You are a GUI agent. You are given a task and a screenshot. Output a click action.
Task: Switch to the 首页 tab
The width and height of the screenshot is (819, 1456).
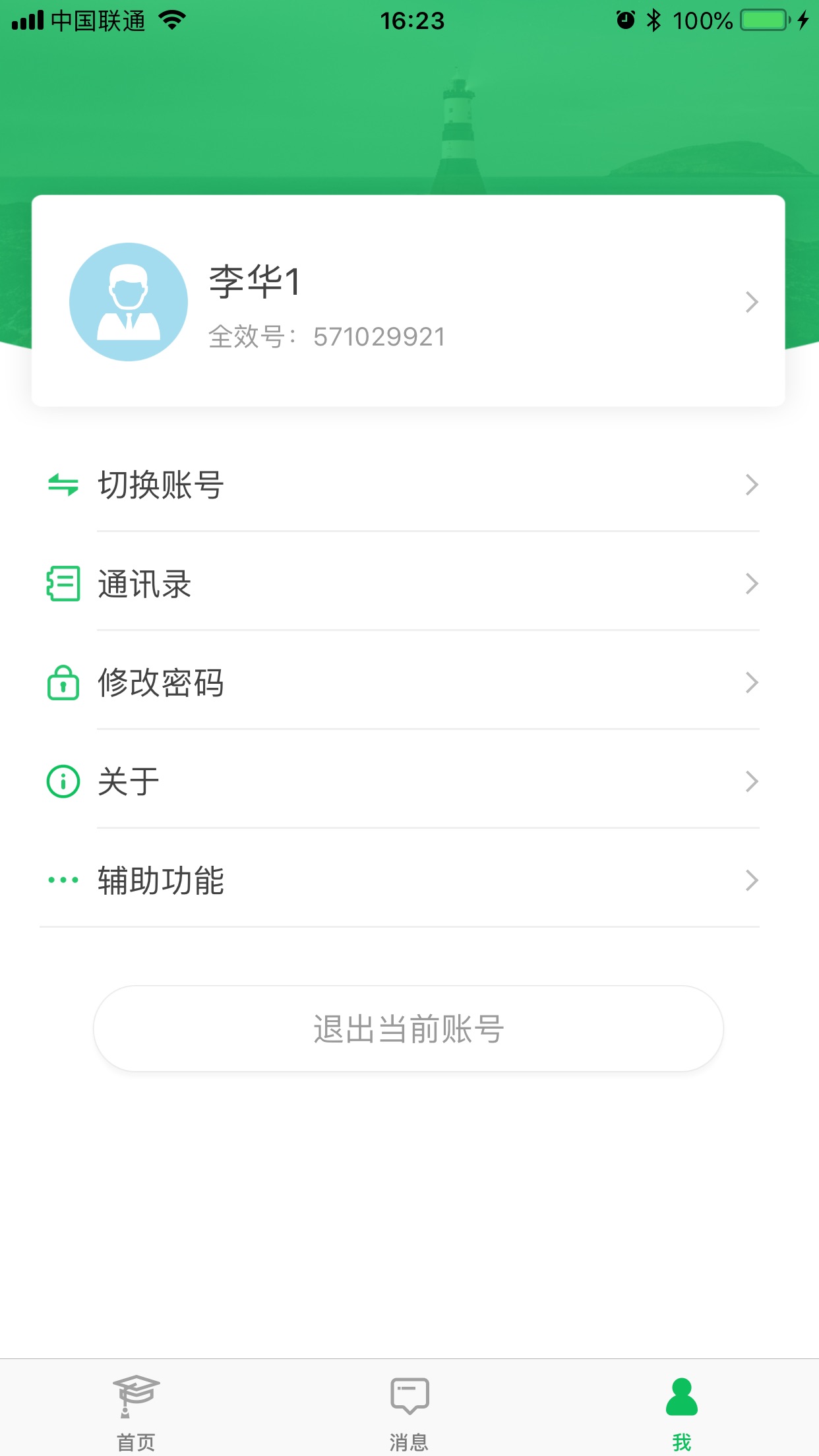(x=136, y=1411)
